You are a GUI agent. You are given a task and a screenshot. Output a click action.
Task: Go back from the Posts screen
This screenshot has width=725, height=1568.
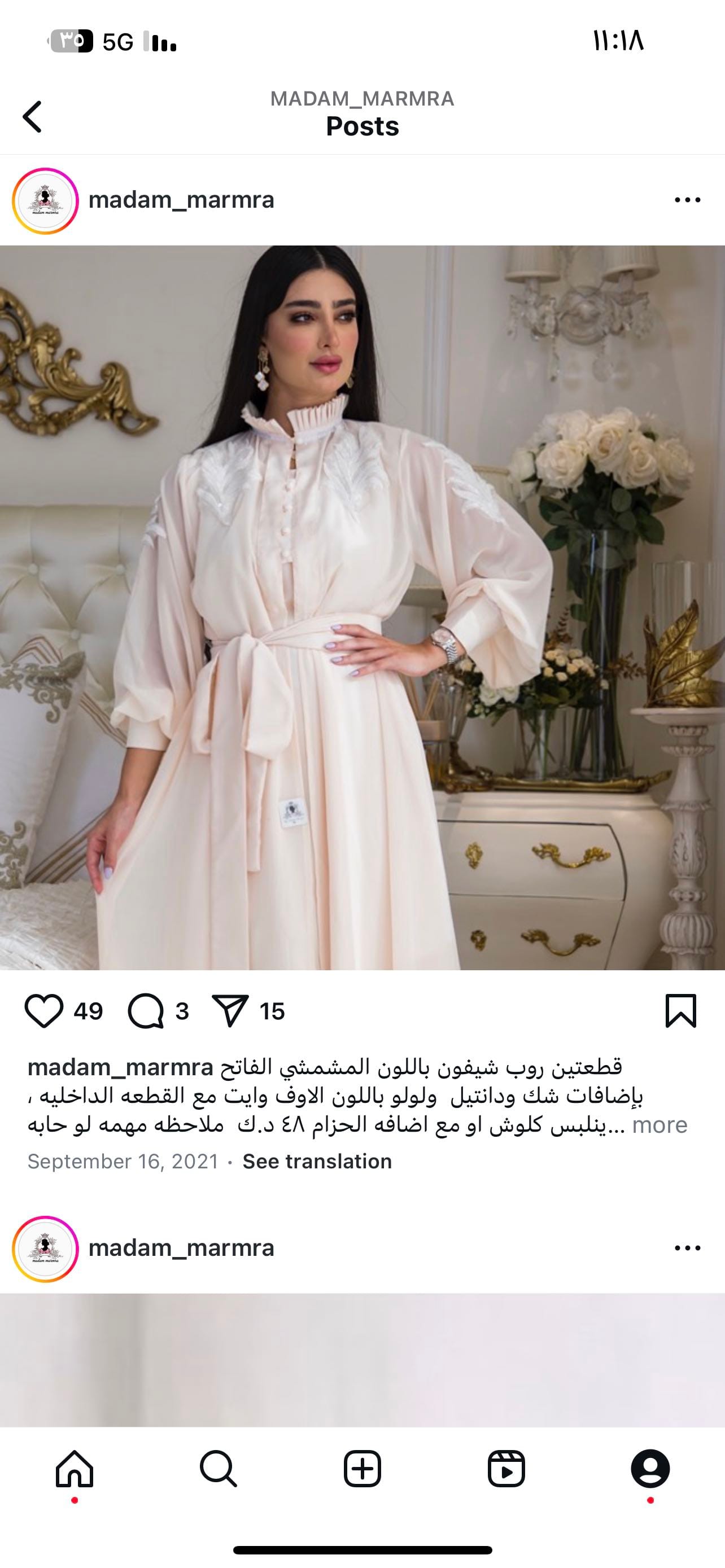[x=32, y=116]
